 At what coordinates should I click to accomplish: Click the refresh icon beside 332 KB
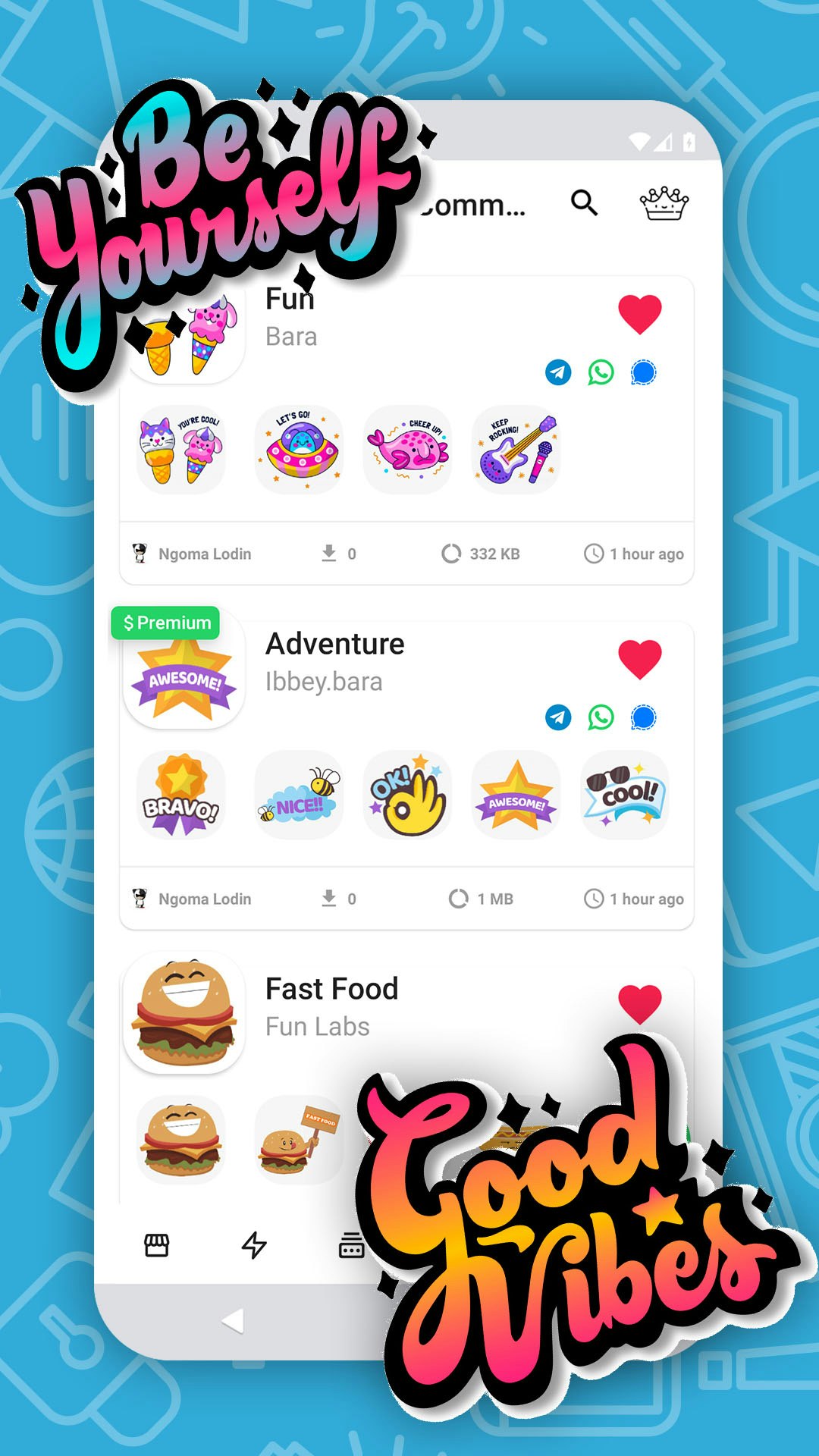click(x=453, y=554)
